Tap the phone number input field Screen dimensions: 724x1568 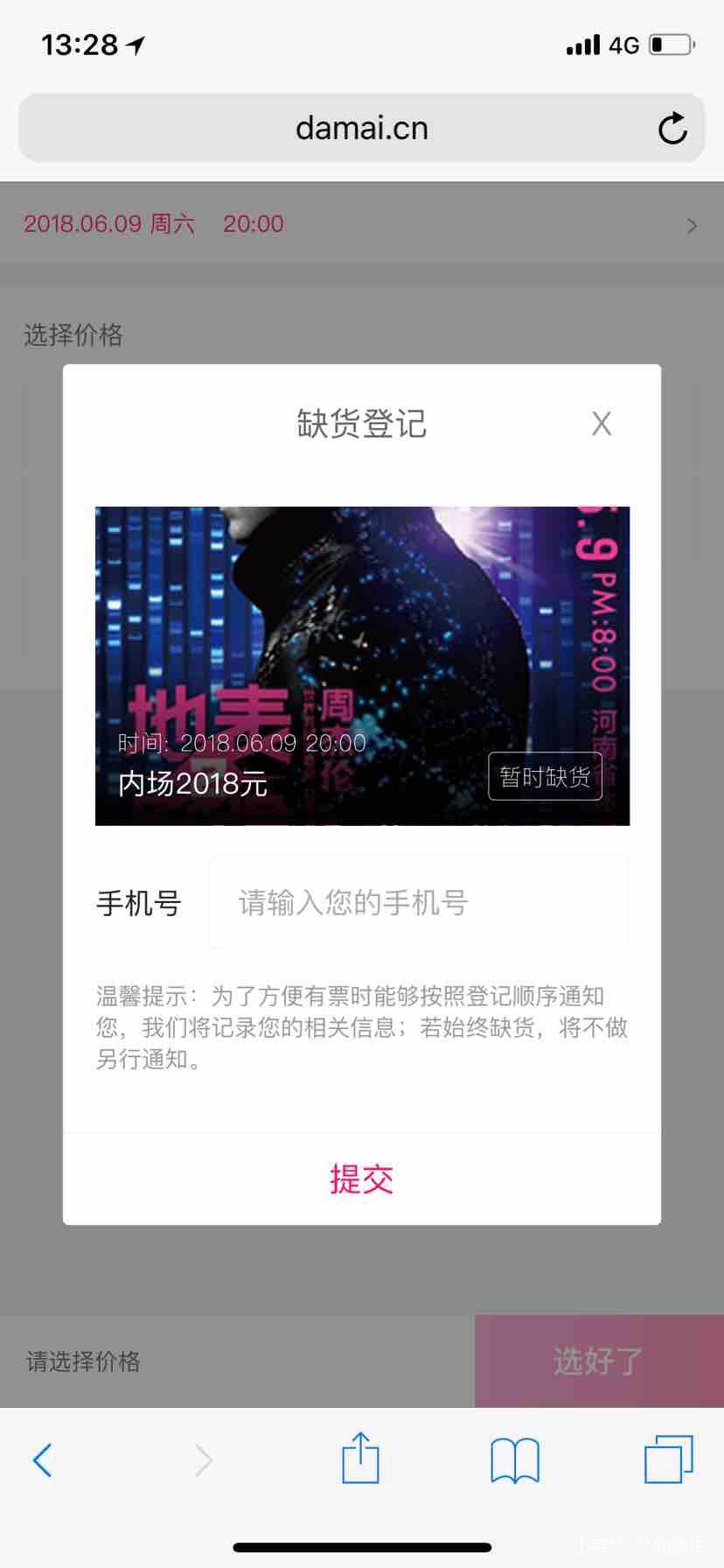click(x=418, y=902)
